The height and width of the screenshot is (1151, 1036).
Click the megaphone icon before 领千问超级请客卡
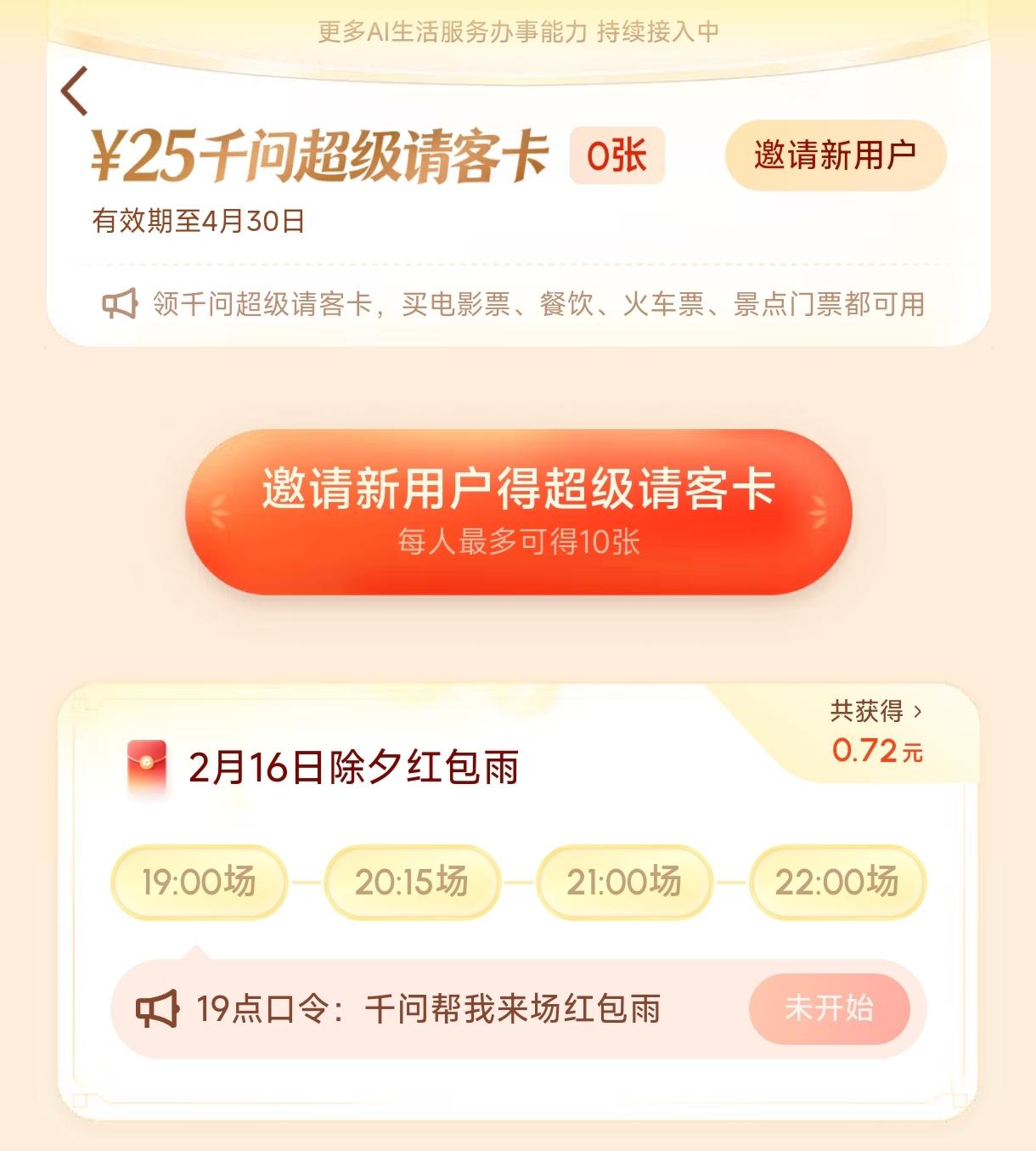pyautogui.click(x=121, y=302)
